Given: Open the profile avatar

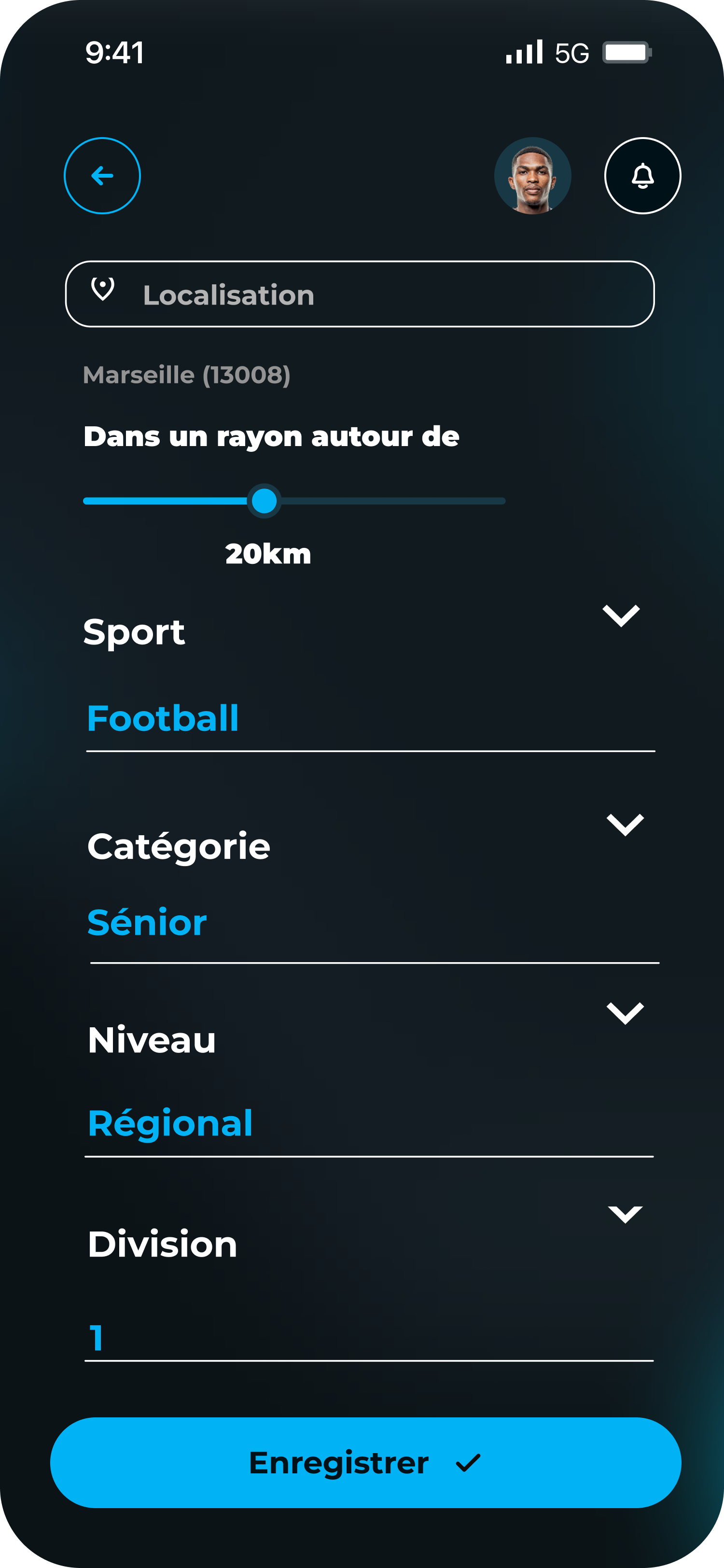Looking at the screenshot, I should [x=532, y=176].
